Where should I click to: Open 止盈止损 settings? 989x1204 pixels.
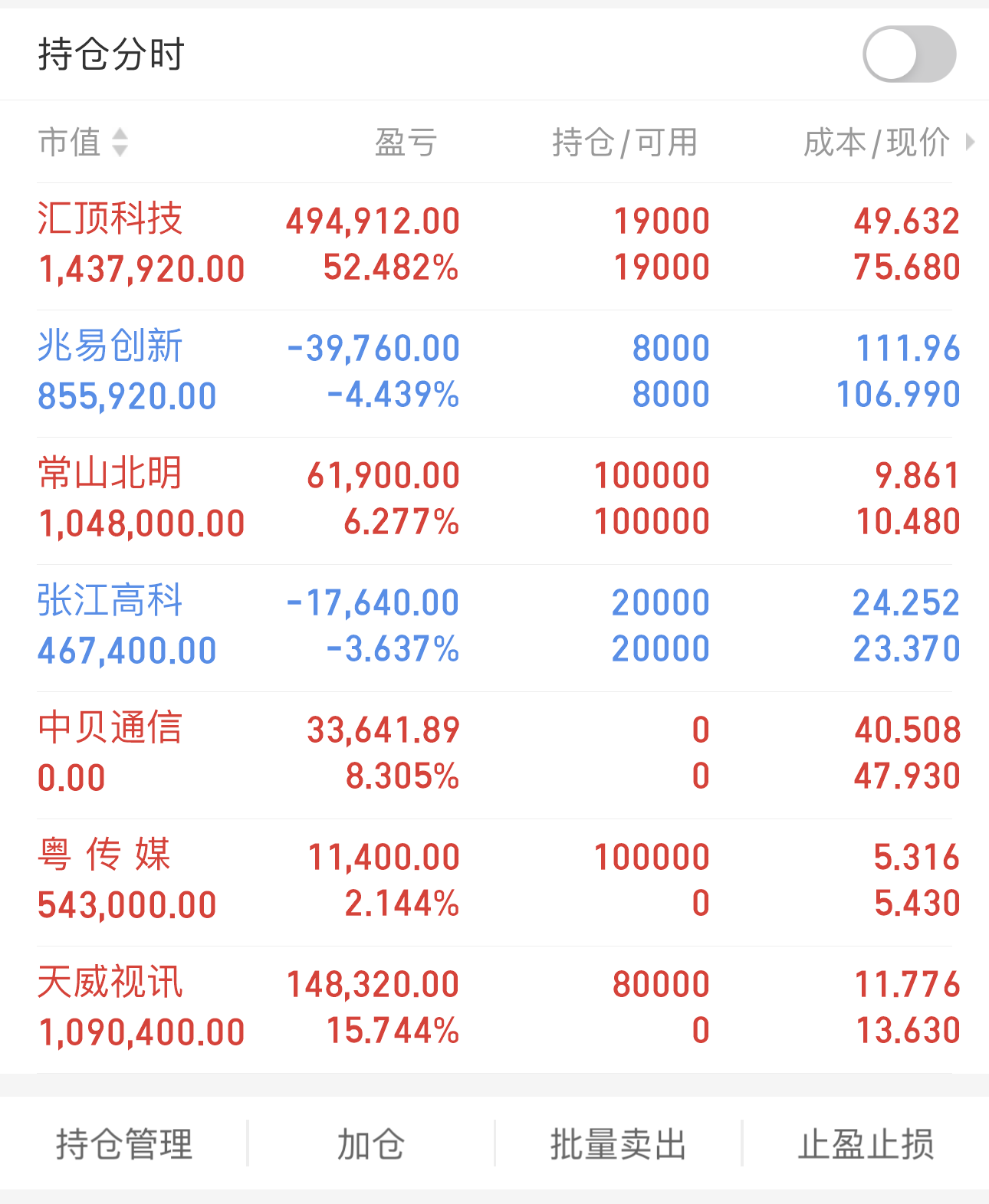(866, 1143)
